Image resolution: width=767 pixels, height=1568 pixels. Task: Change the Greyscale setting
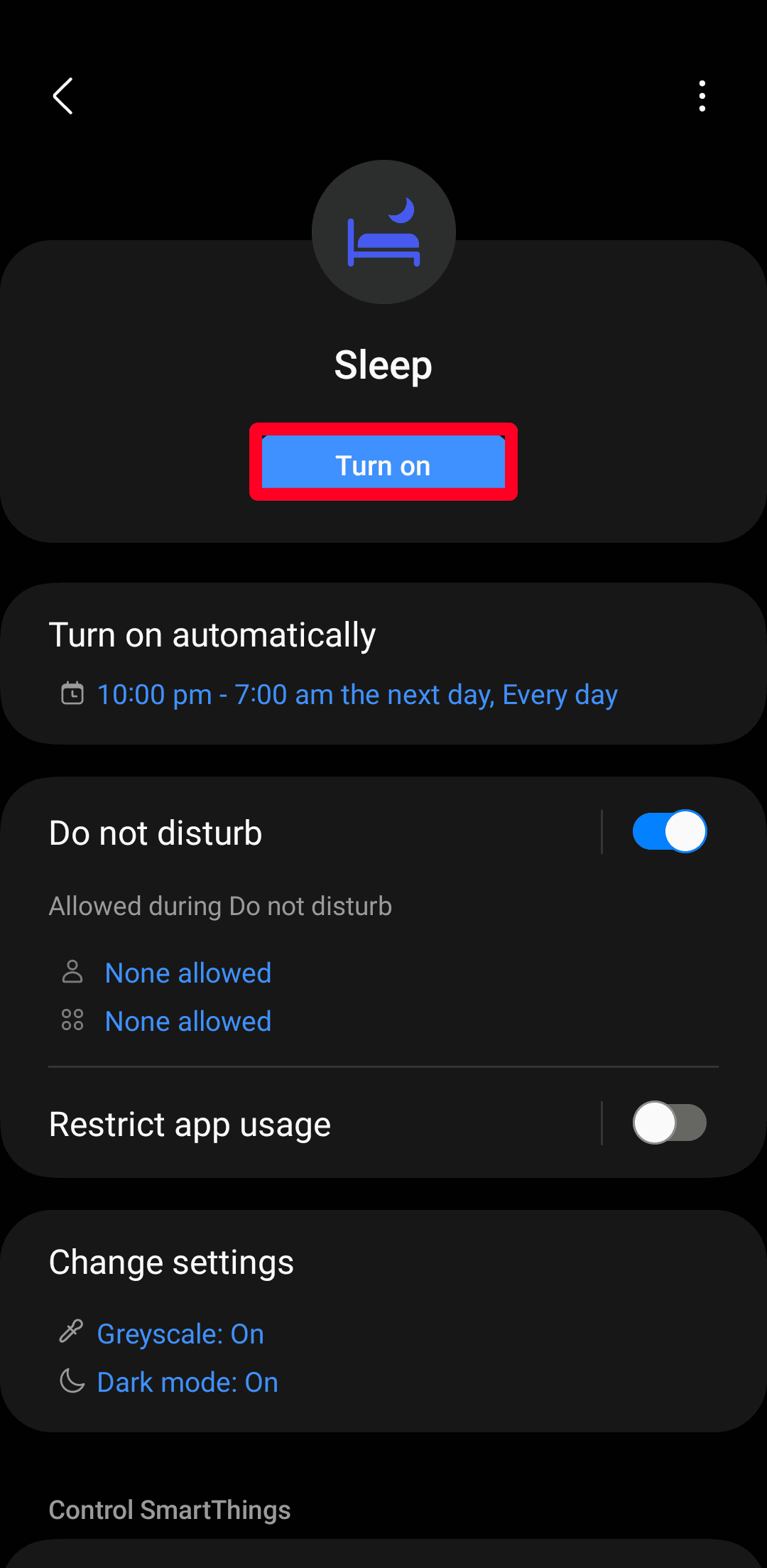coord(180,1334)
